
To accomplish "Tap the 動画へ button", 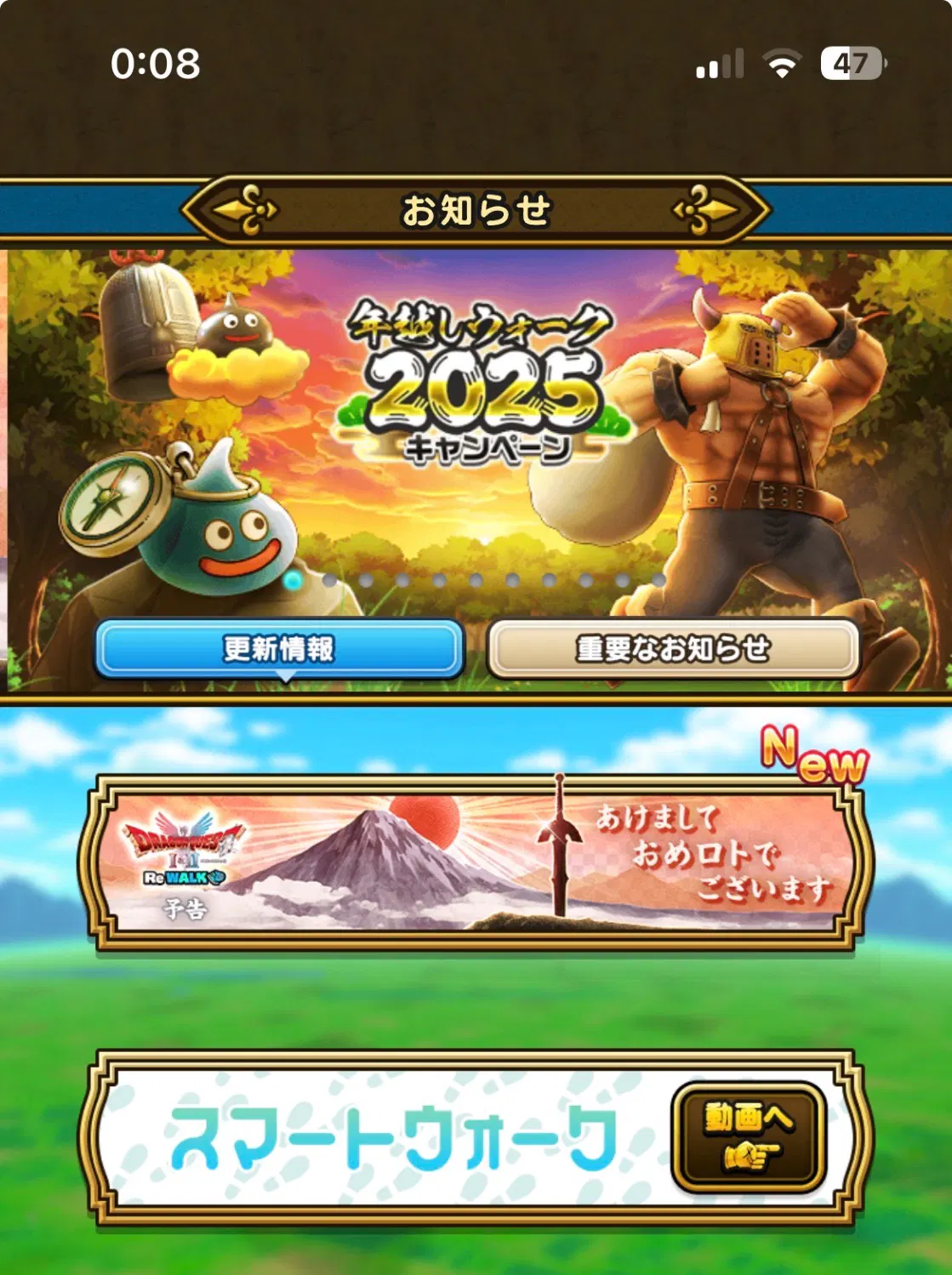I will 748,1136.
